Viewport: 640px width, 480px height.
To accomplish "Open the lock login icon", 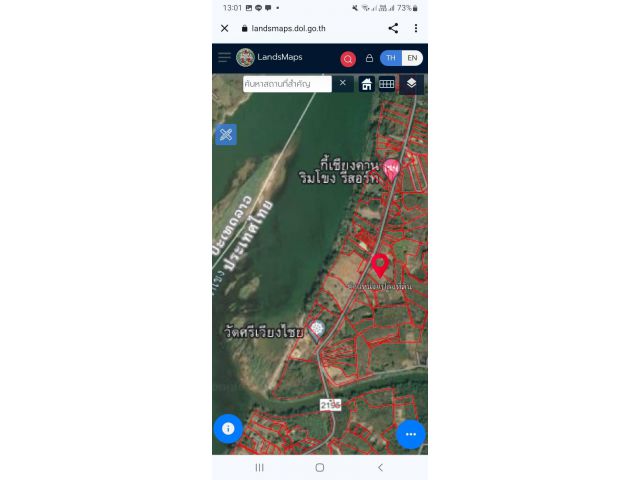I will tap(369, 58).
